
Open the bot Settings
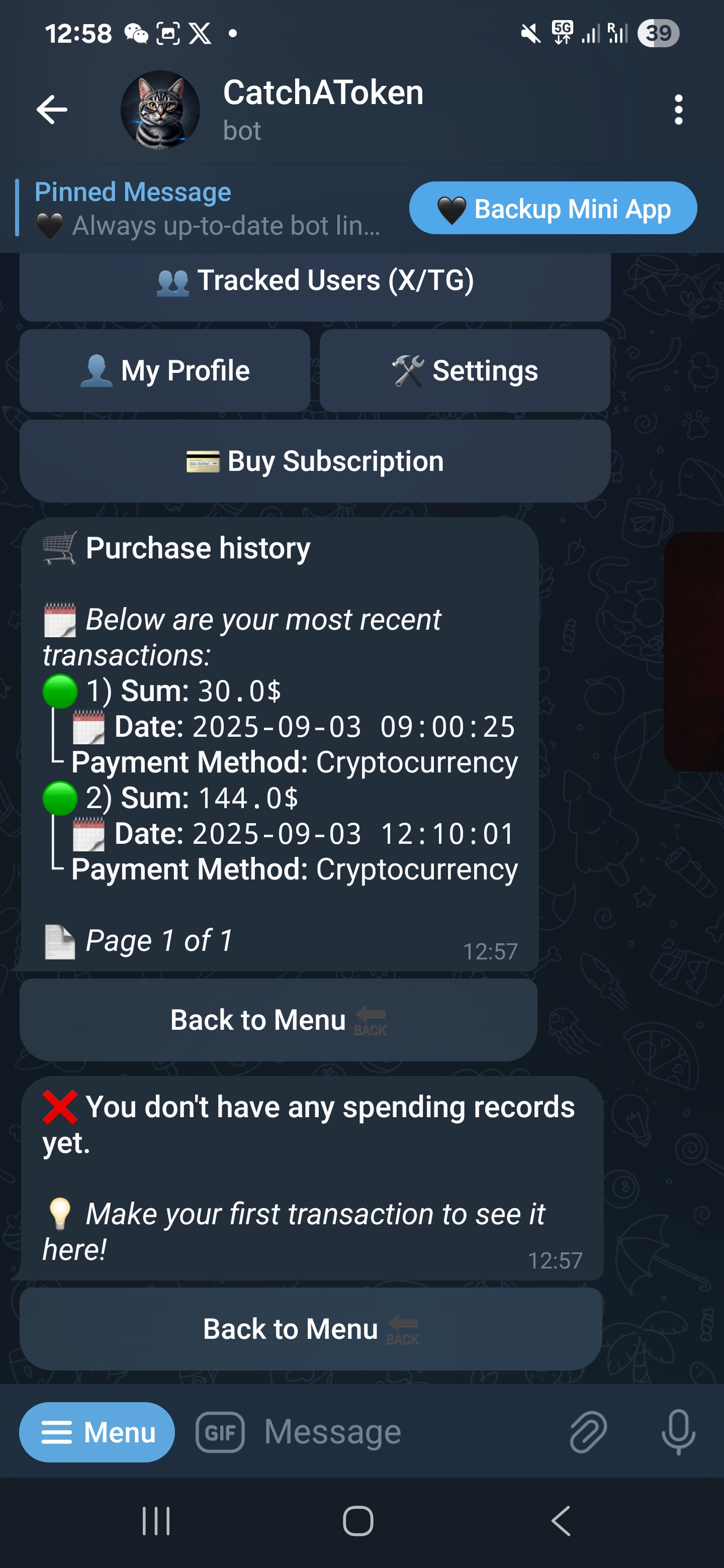point(465,371)
